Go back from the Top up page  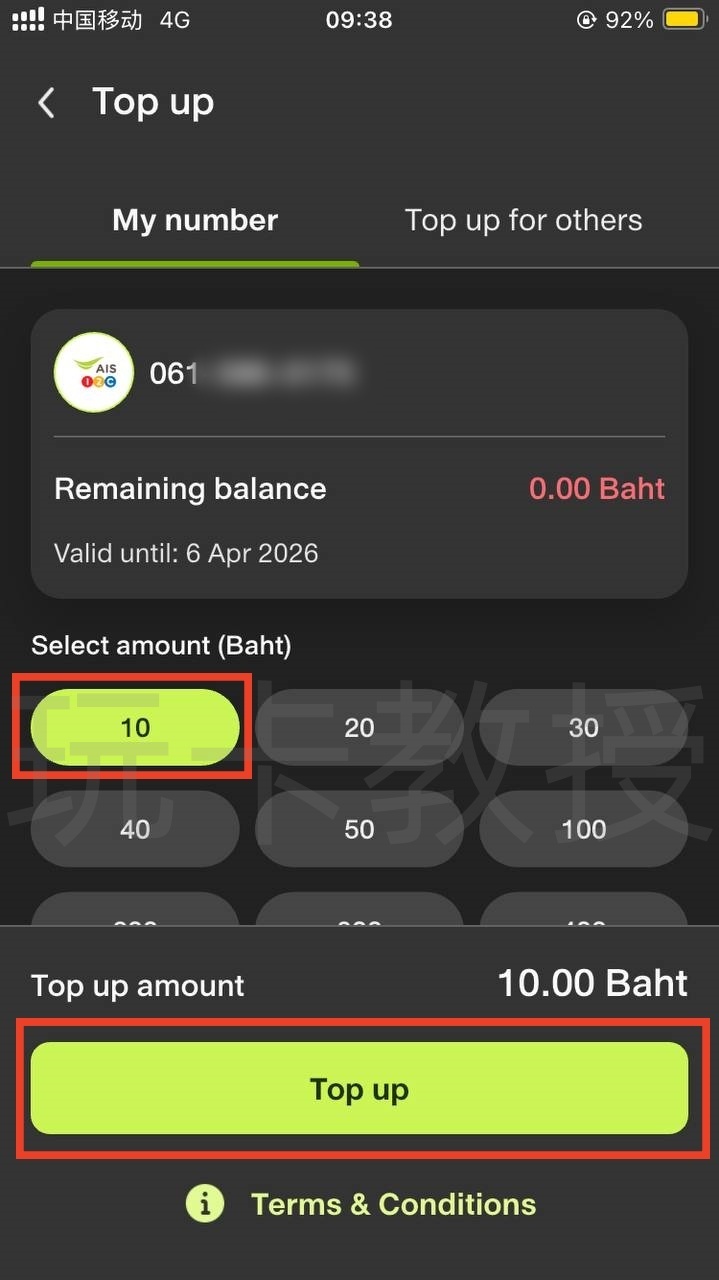coord(46,103)
